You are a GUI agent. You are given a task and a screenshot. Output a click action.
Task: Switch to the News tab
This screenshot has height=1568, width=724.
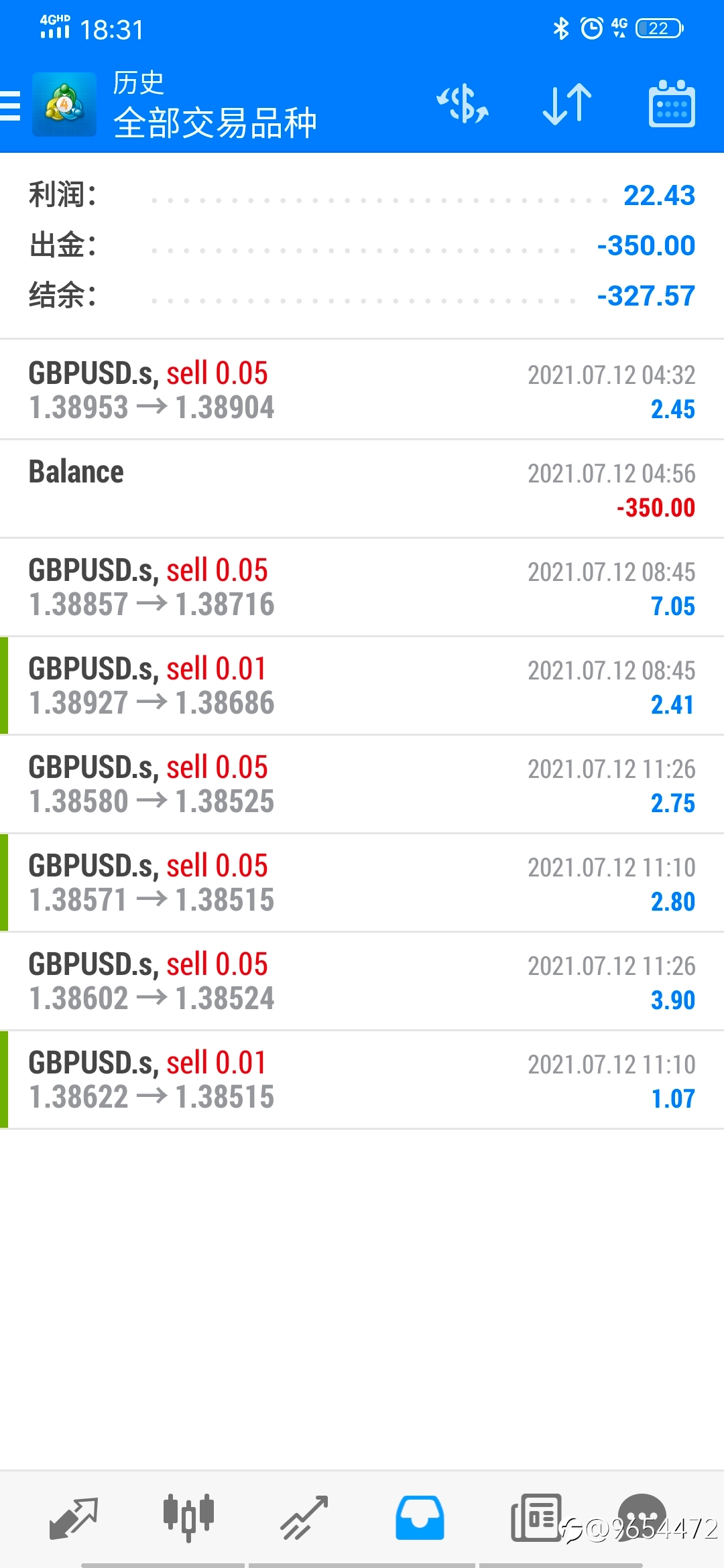click(x=536, y=1518)
